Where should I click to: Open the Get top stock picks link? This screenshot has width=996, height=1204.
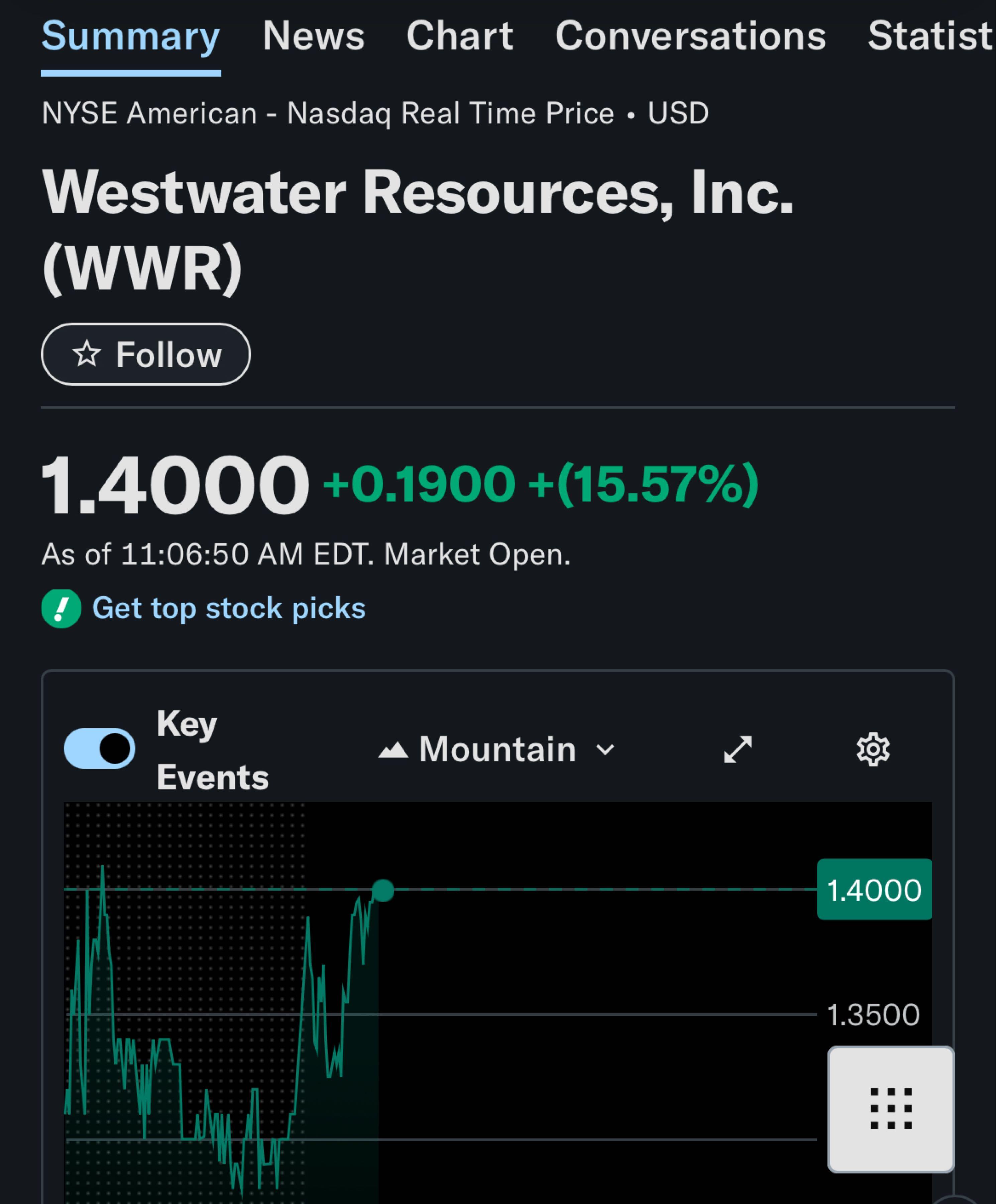click(x=228, y=608)
